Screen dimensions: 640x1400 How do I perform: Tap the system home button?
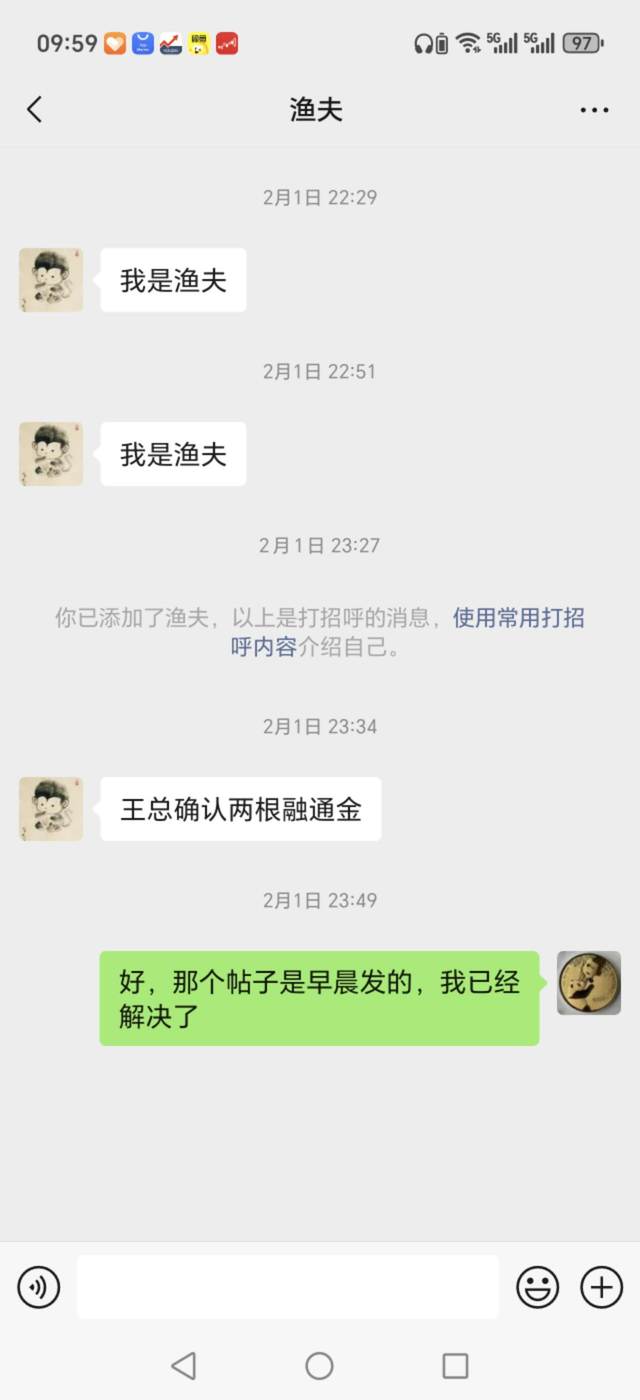click(x=319, y=1366)
